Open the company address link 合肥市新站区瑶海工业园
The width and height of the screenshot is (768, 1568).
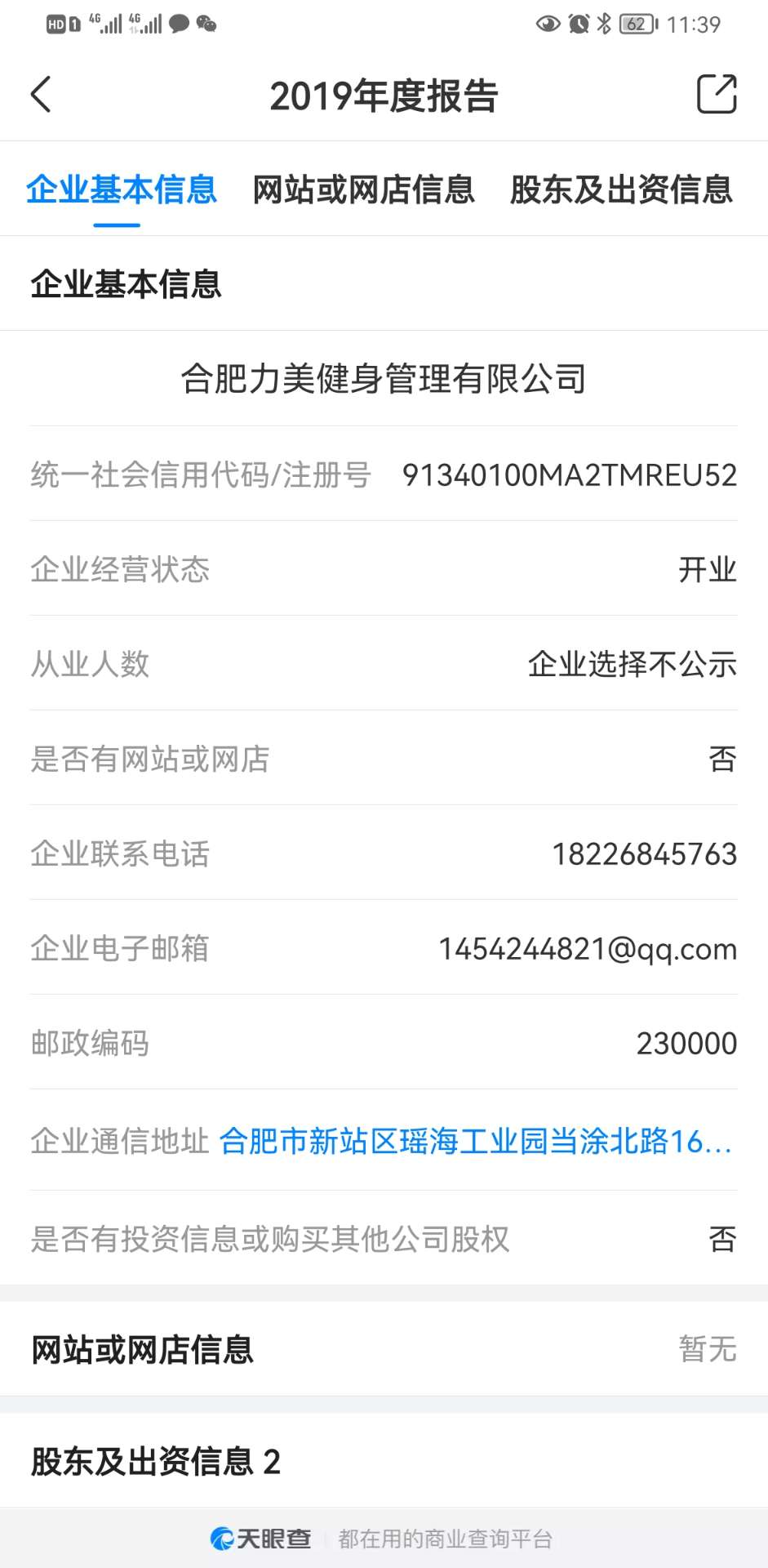click(475, 1141)
